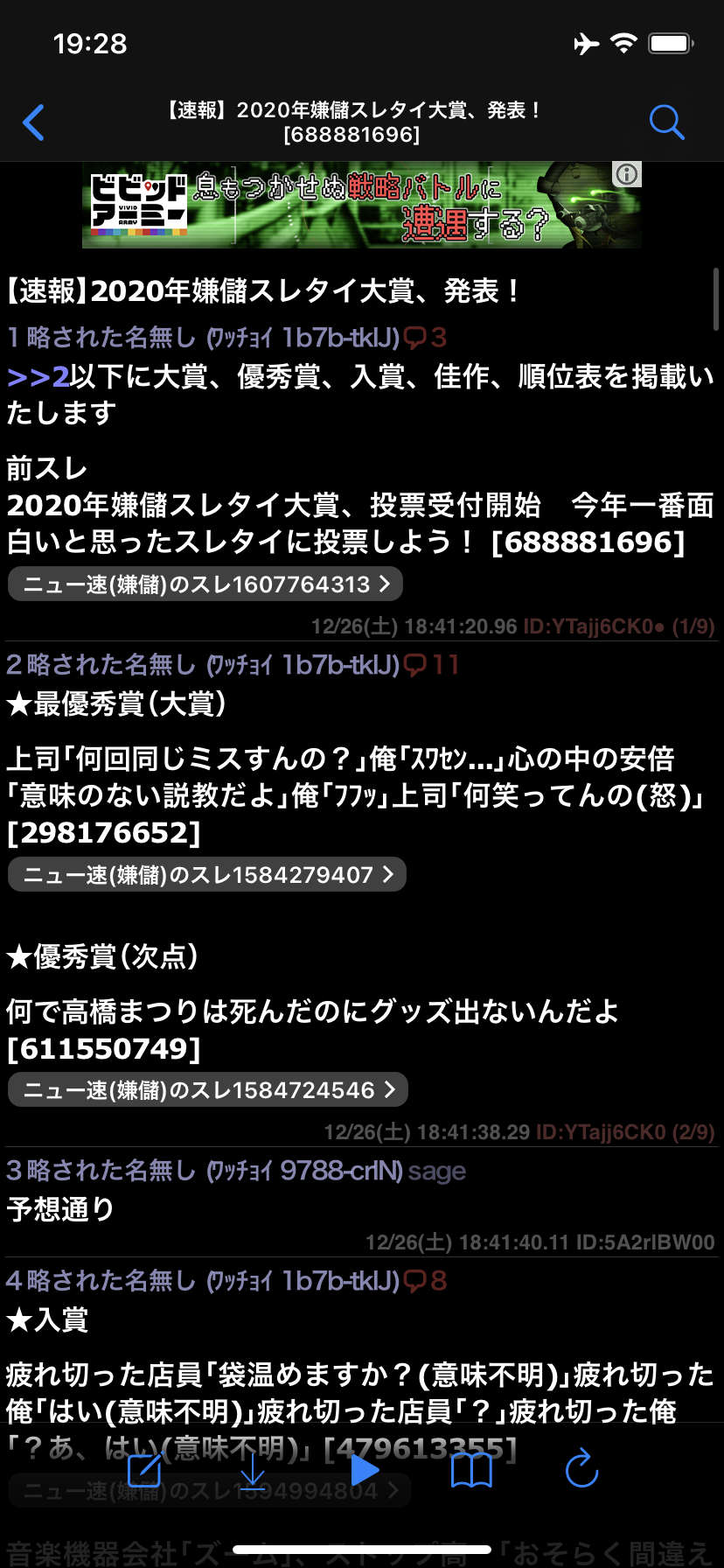Open the bookmarks book icon

(x=472, y=1470)
